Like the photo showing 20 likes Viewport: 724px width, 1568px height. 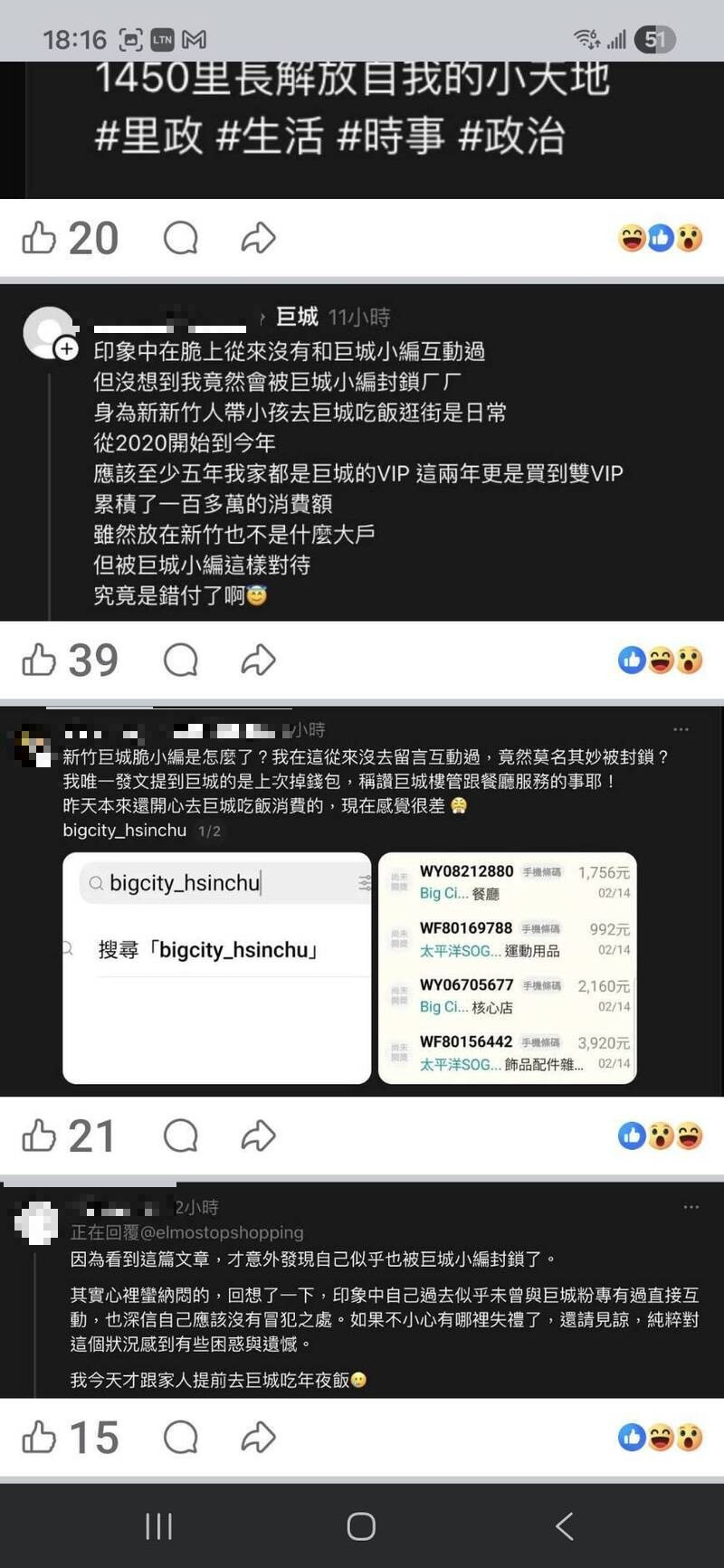pos(39,238)
